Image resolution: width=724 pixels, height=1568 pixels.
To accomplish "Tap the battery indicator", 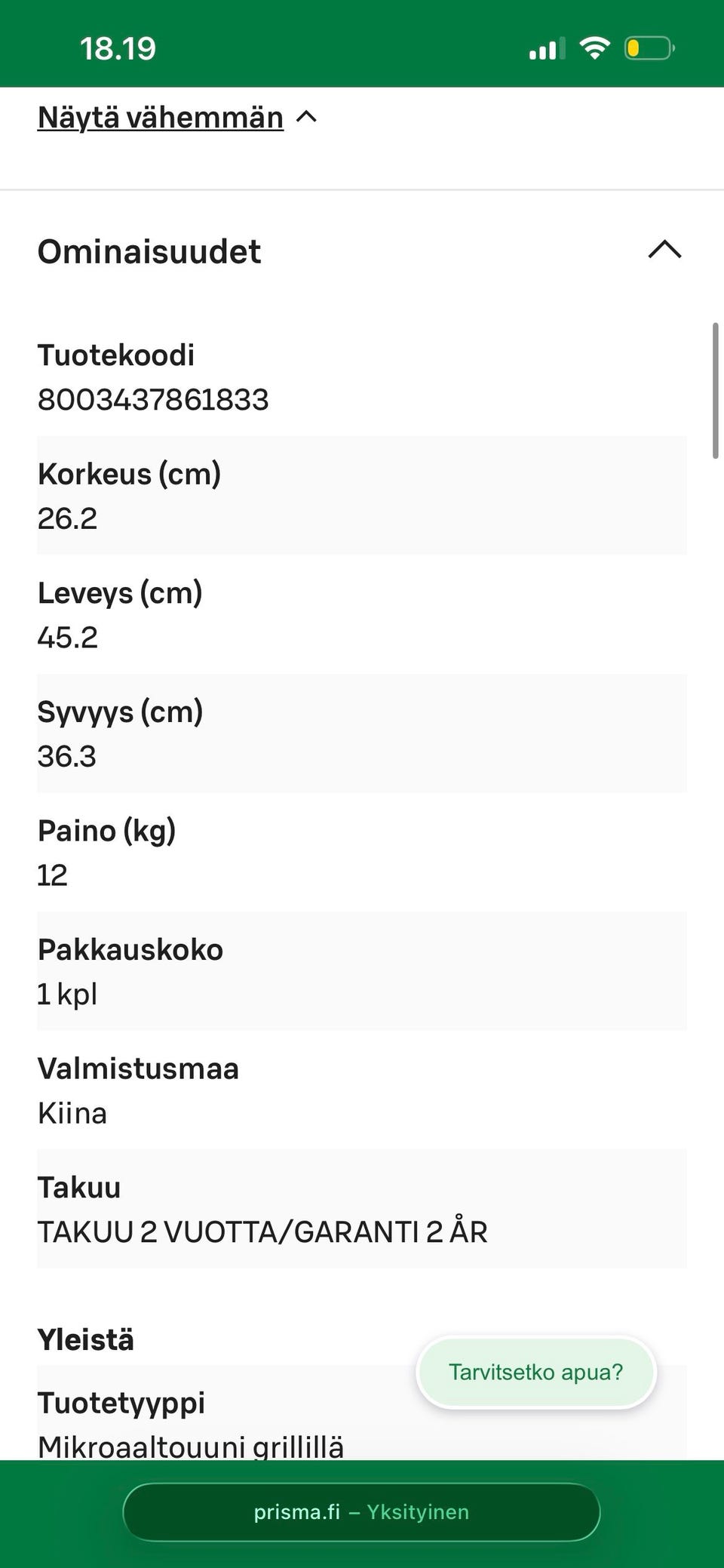I will pyautogui.click(x=647, y=48).
